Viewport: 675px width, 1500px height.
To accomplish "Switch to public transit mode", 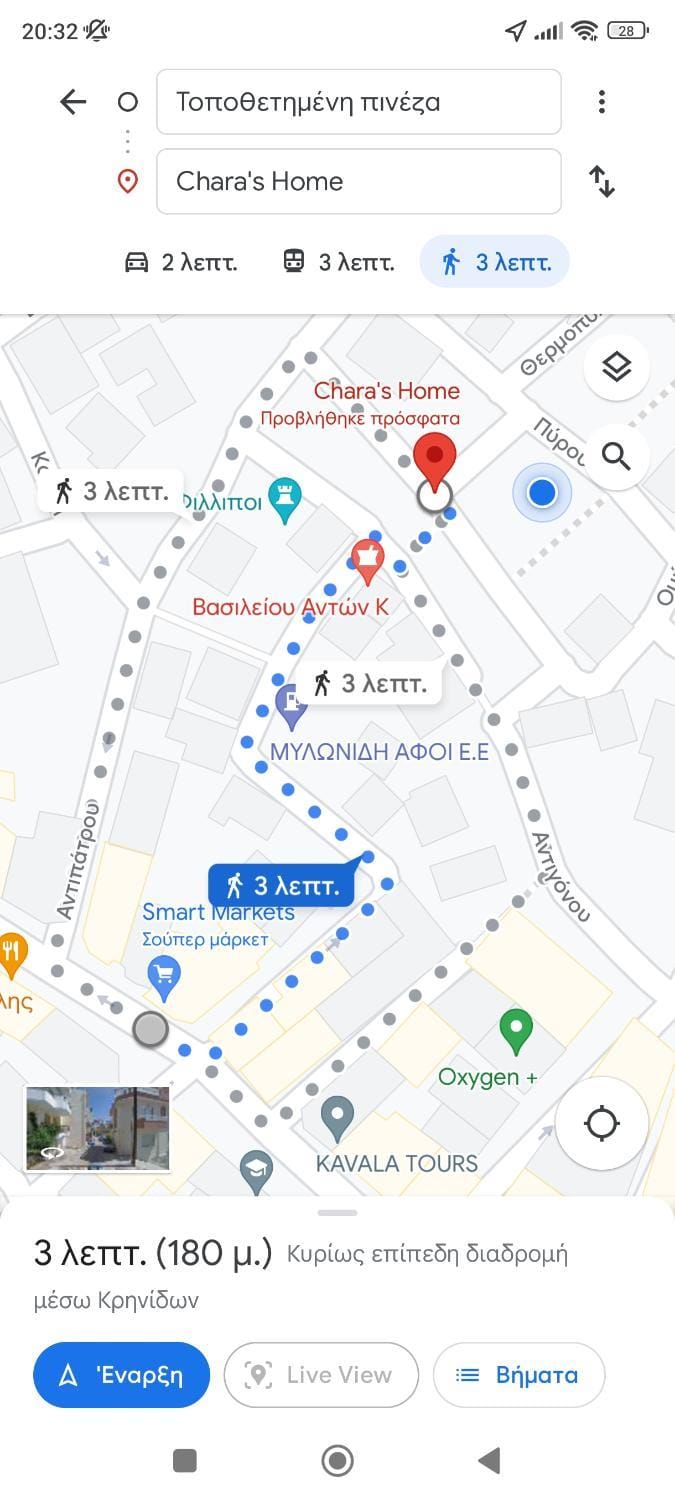I will pyautogui.click(x=338, y=263).
